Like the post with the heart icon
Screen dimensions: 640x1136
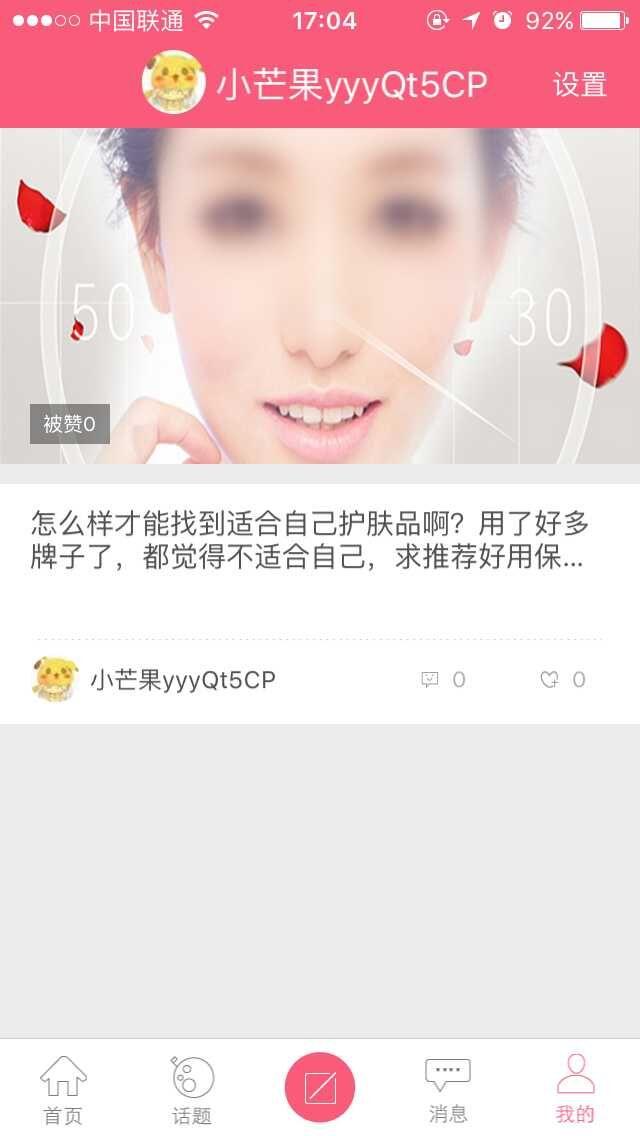(x=549, y=680)
